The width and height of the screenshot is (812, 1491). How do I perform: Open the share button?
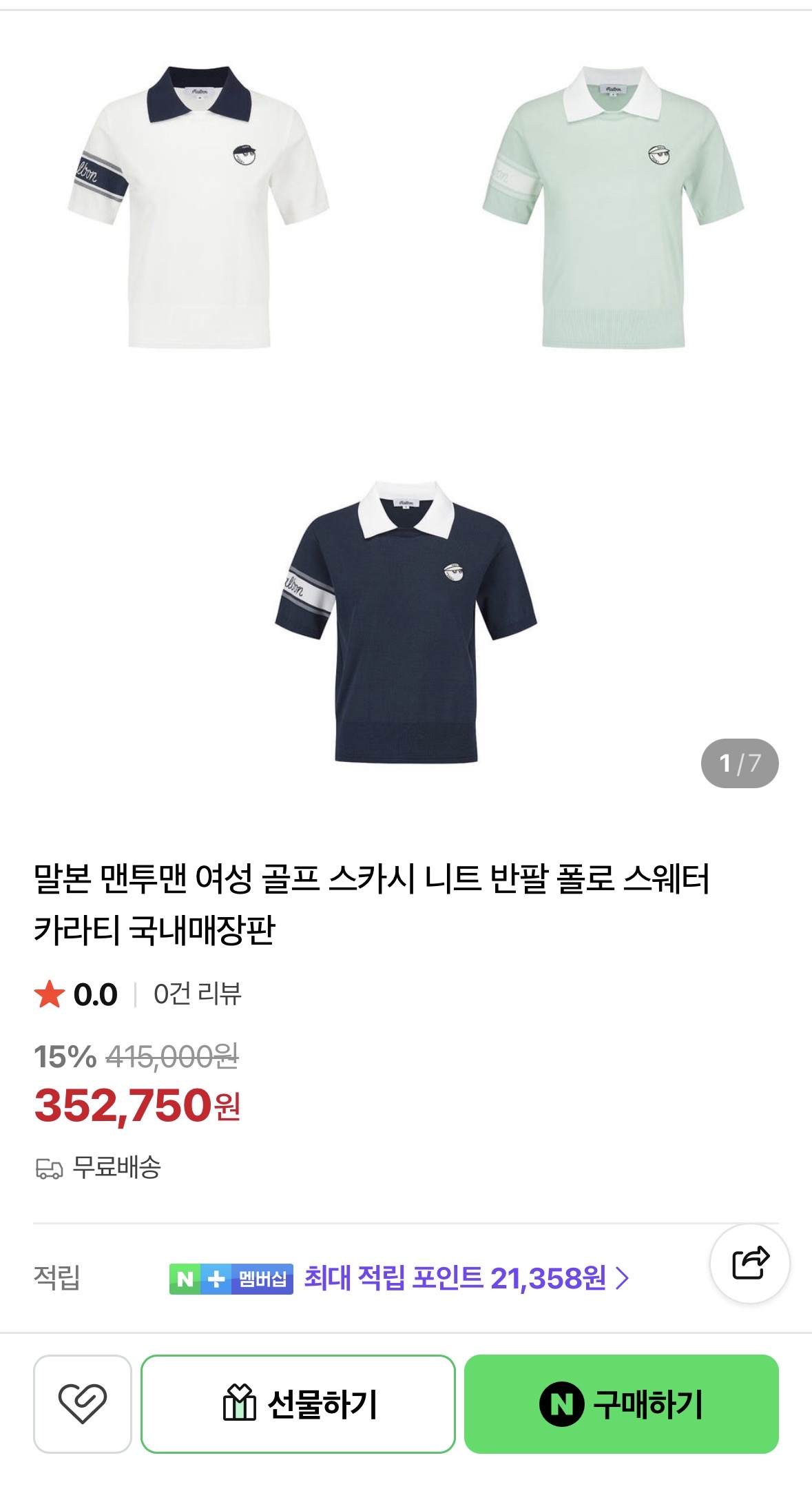point(749,1263)
